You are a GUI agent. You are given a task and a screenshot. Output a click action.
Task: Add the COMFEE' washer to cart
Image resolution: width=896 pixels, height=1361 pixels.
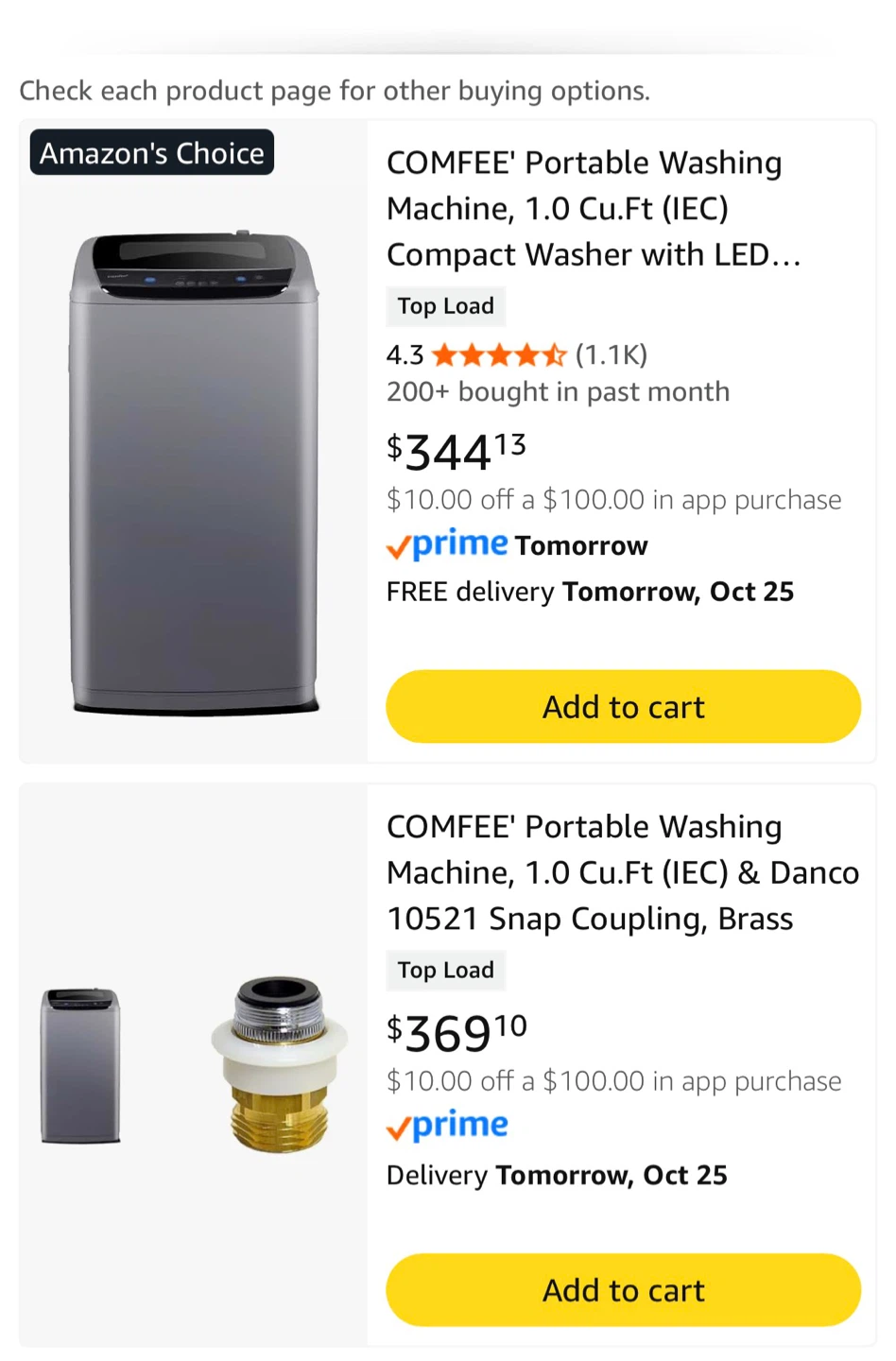click(x=622, y=706)
